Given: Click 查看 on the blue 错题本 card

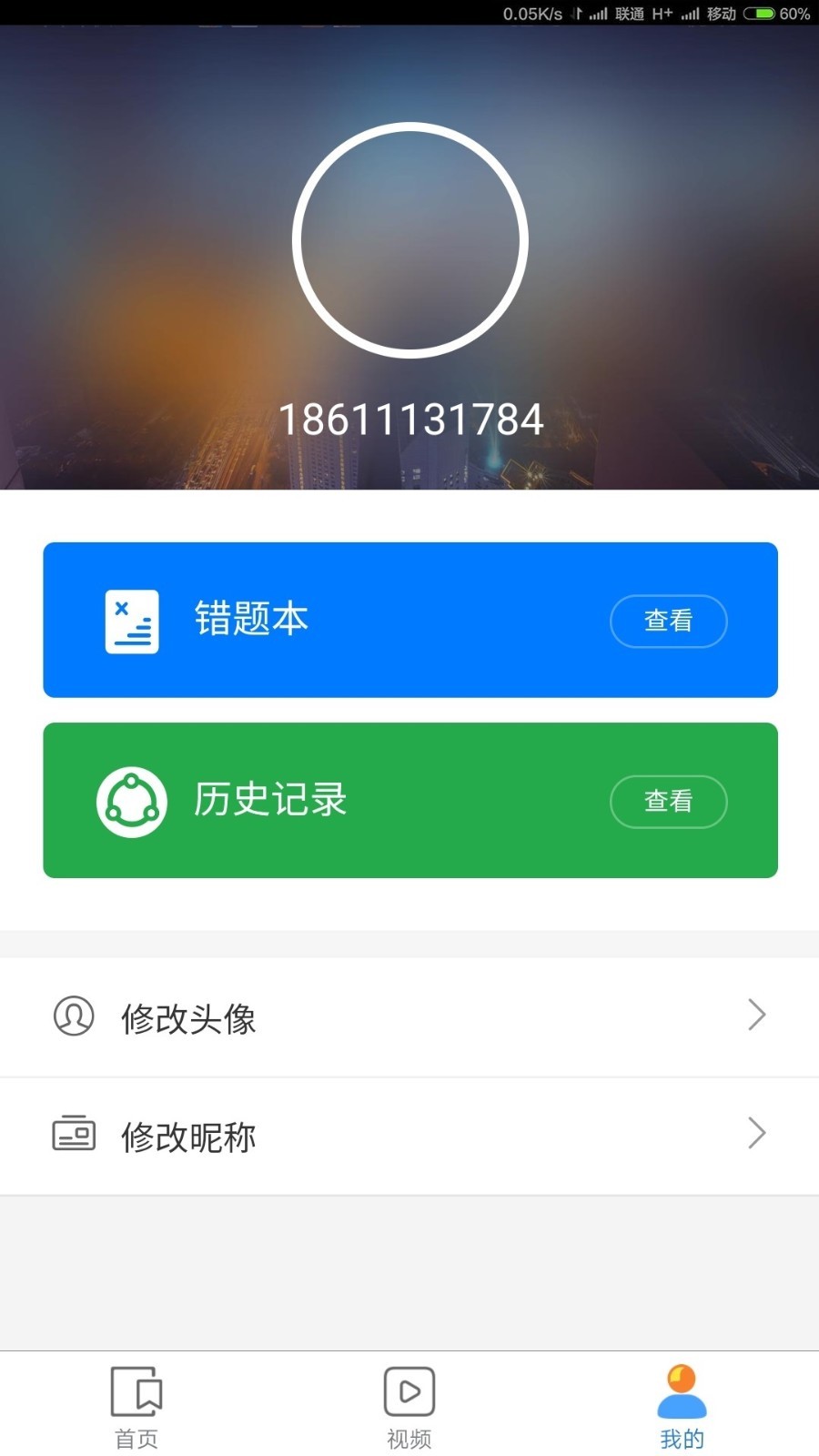Looking at the screenshot, I should tap(668, 622).
